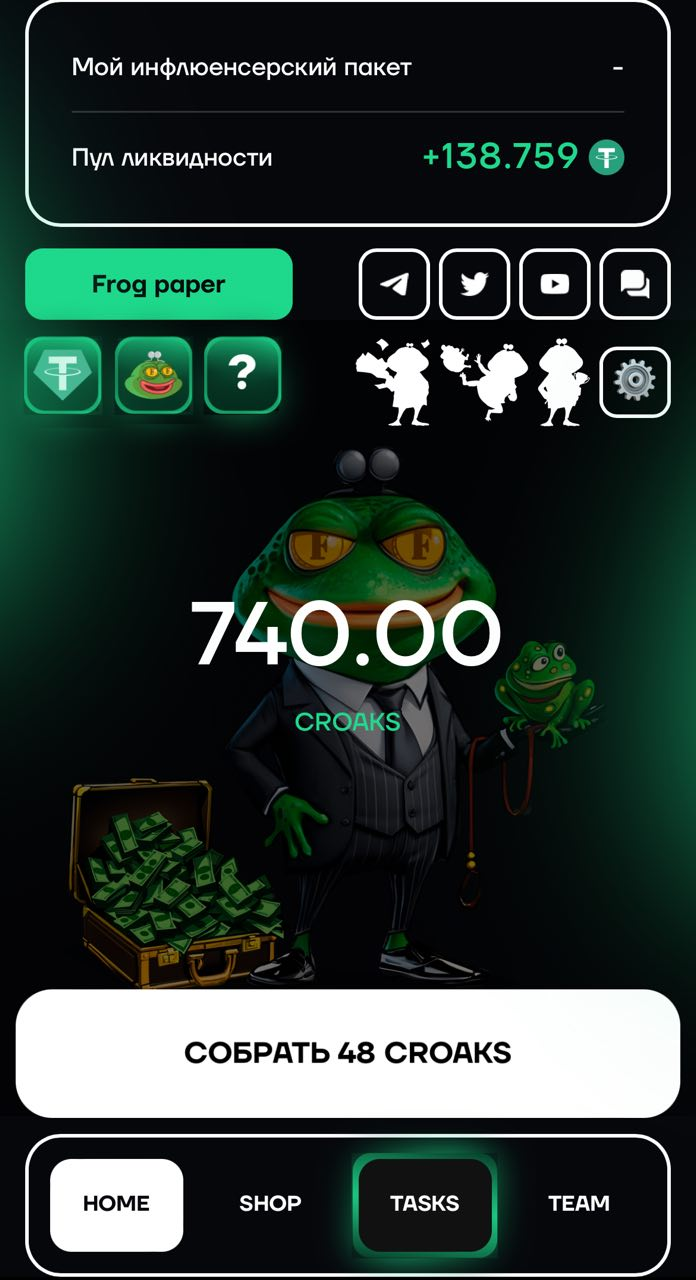
Task: Open the settings gear icon
Action: [x=634, y=381]
